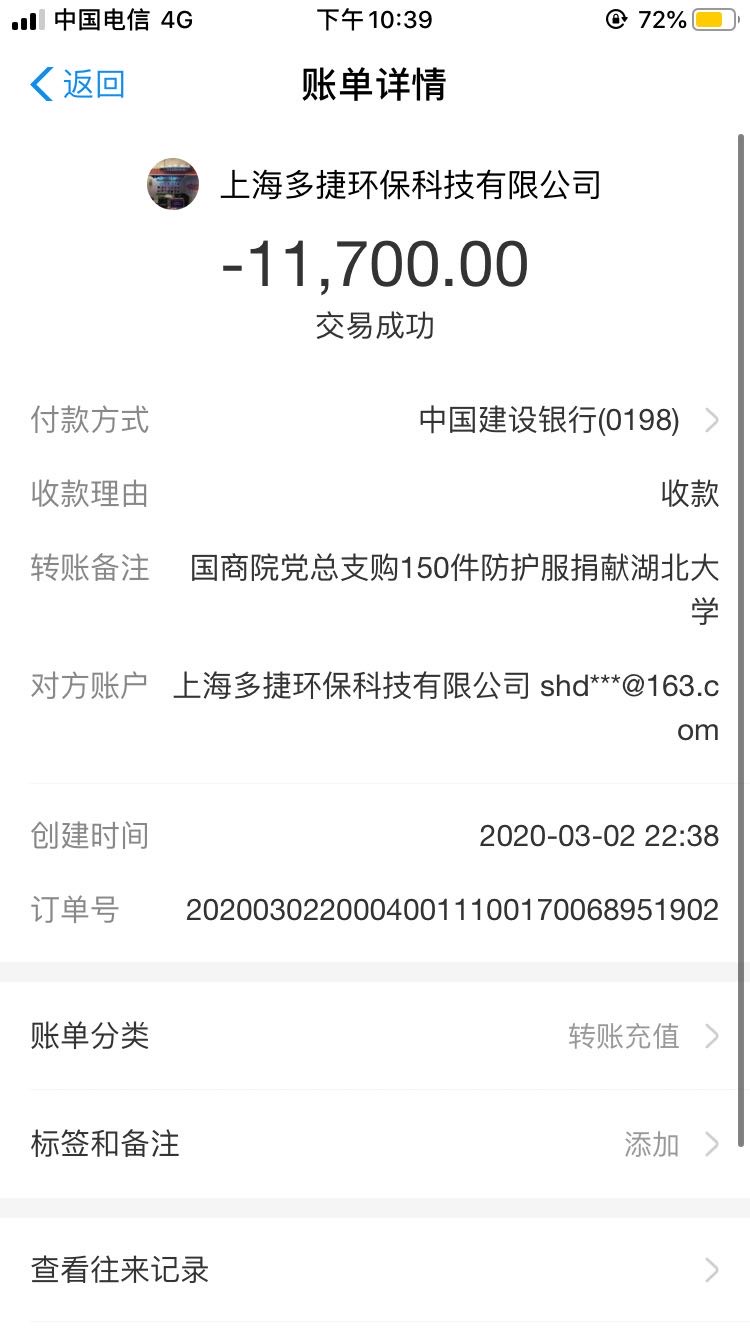Open the 上海多捷环保科技有限公司 merchant avatar

tap(173, 184)
